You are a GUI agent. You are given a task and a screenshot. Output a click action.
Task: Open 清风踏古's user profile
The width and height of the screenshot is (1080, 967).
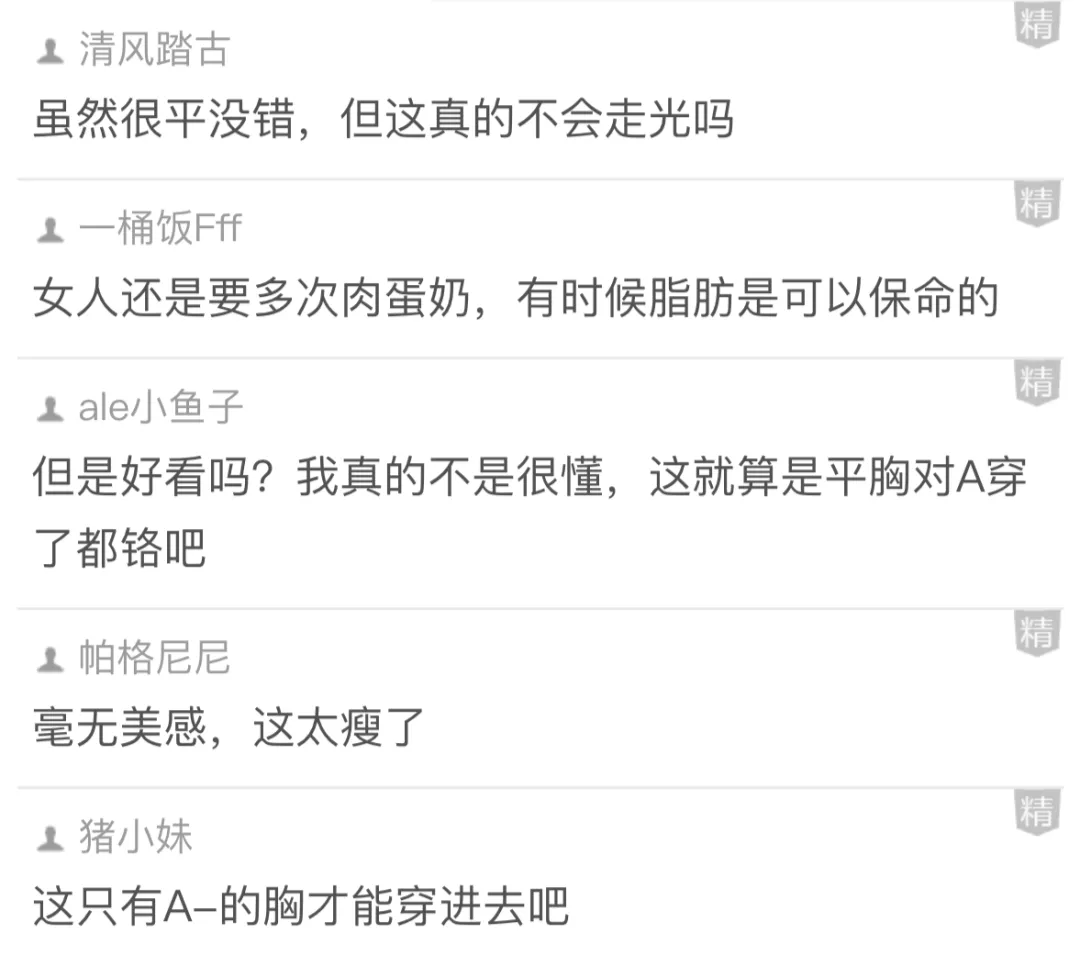point(154,50)
